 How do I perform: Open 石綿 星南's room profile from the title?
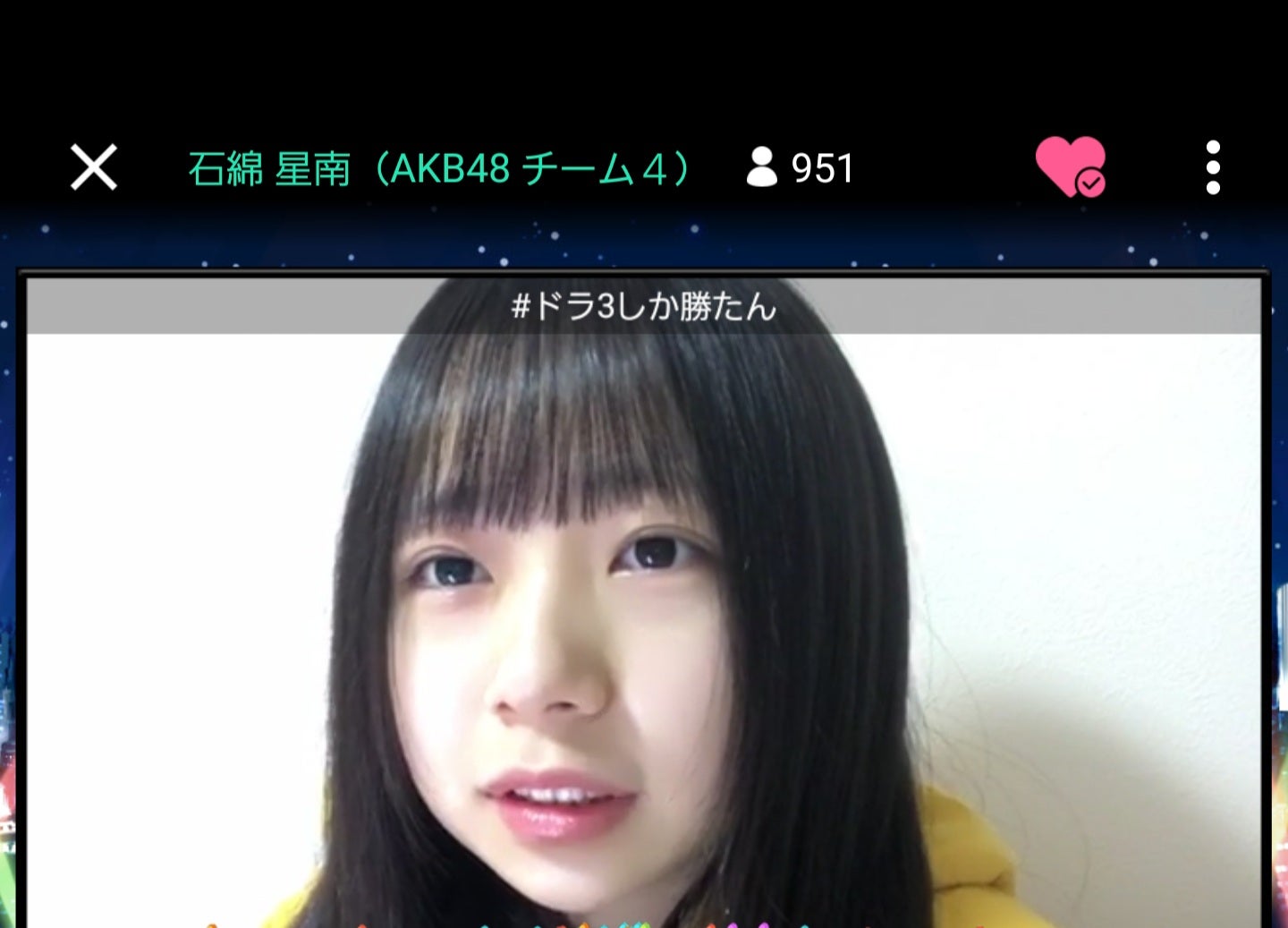point(438,168)
